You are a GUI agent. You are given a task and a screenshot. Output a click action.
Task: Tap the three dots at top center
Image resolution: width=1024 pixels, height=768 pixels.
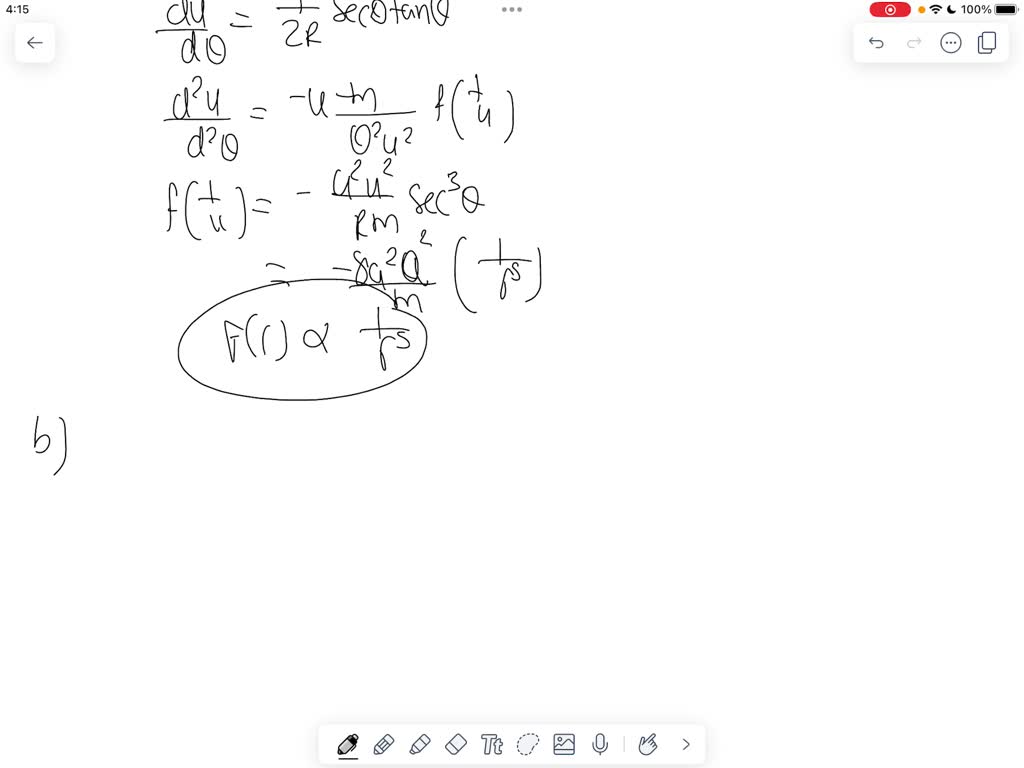coord(512,10)
